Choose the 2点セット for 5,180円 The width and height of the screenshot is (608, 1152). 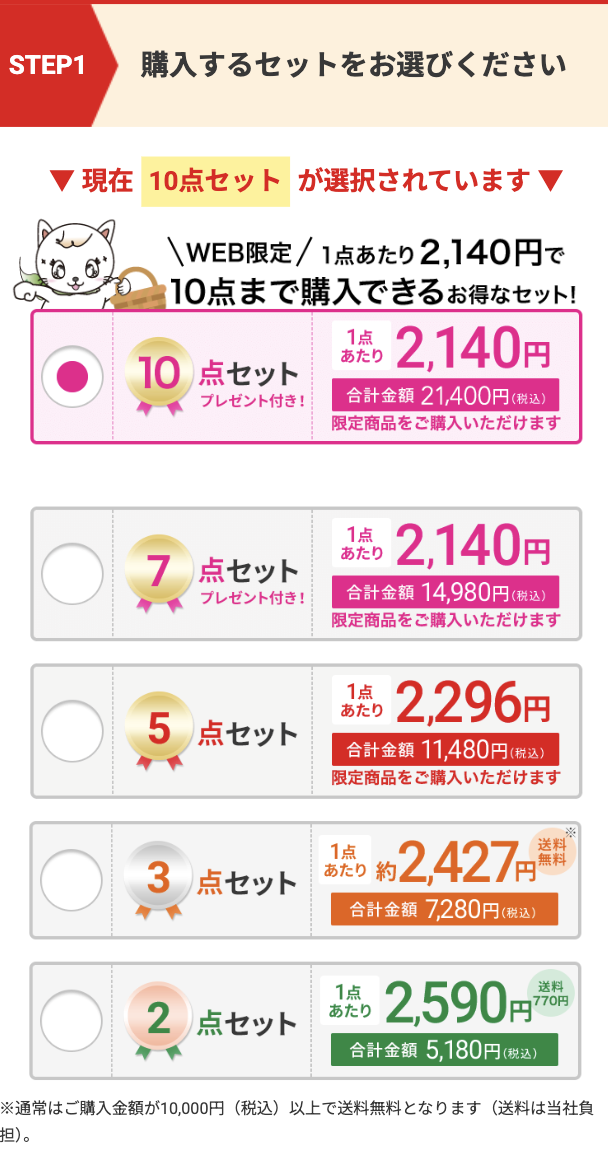pyautogui.click(x=72, y=1020)
